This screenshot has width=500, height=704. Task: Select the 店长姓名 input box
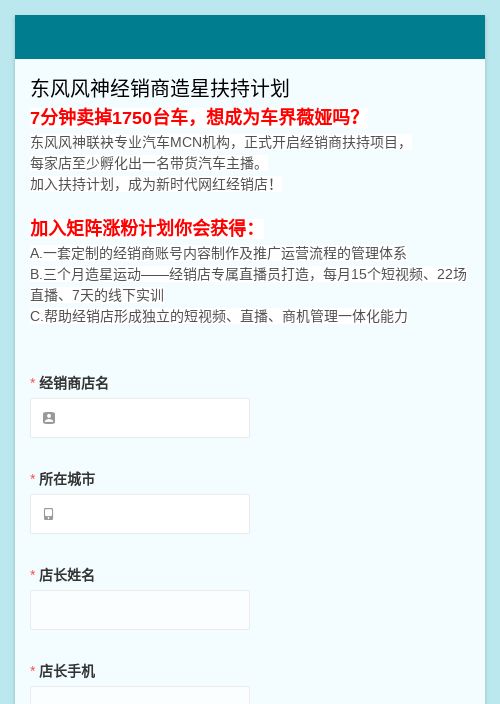click(140, 610)
